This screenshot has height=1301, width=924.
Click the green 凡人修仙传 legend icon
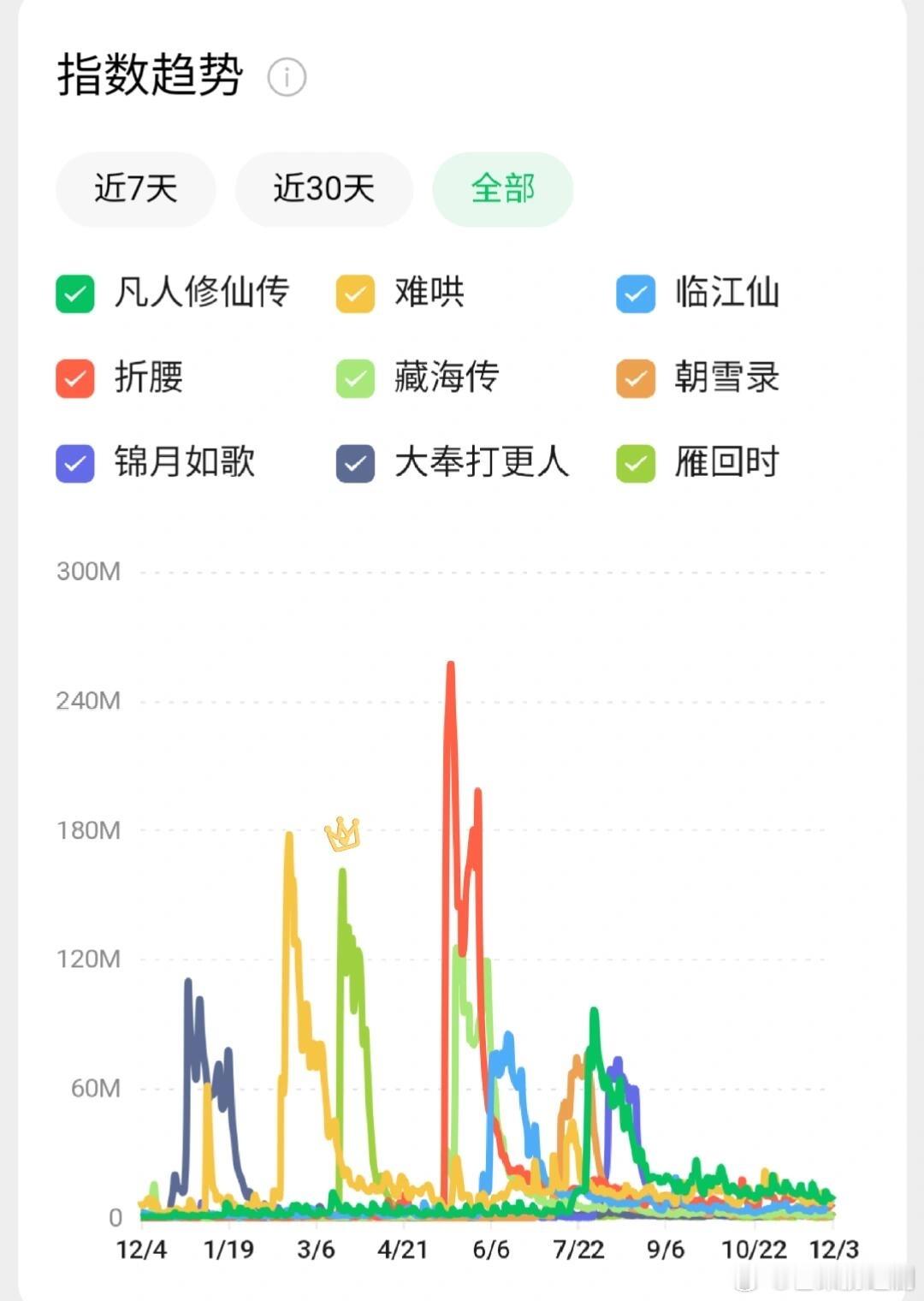point(74,293)
